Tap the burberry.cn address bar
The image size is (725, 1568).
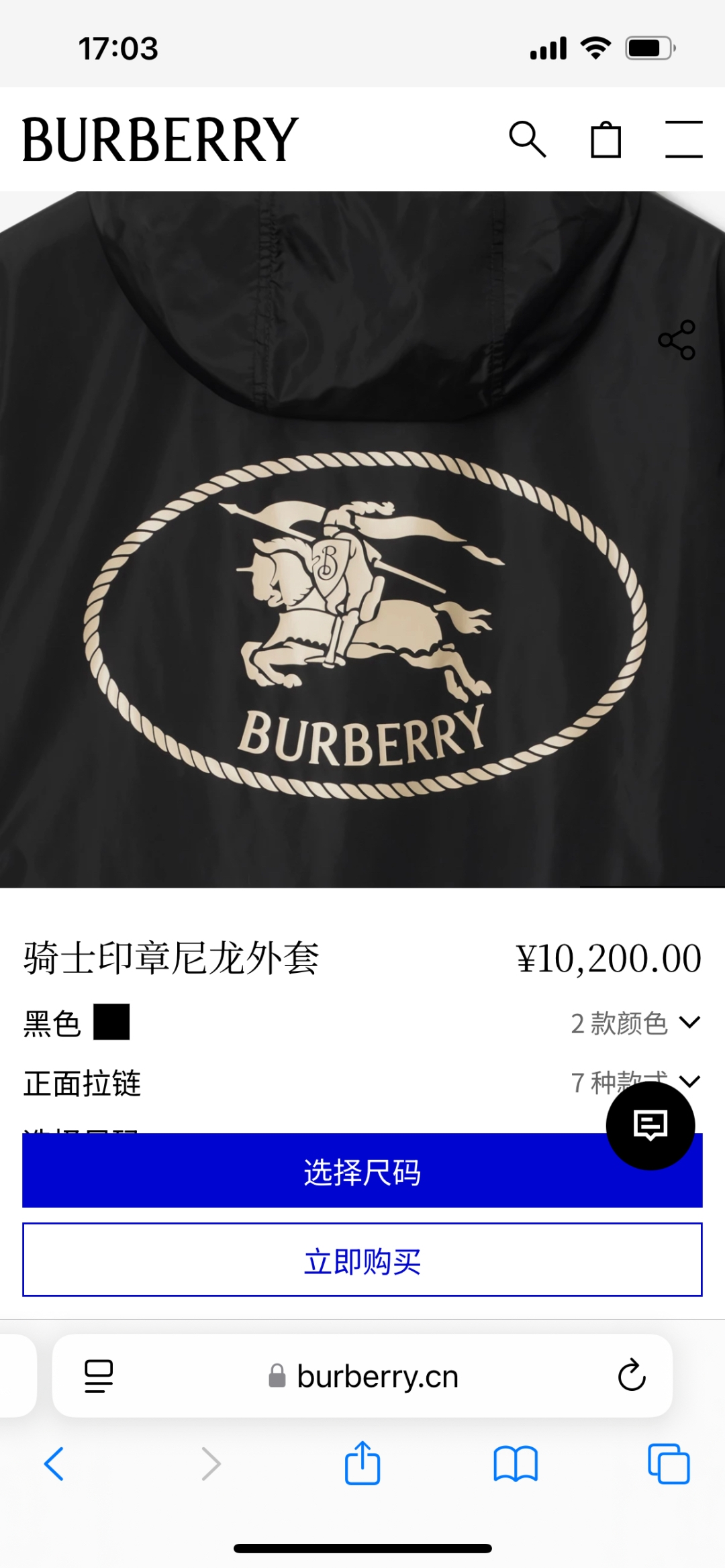376,1376
